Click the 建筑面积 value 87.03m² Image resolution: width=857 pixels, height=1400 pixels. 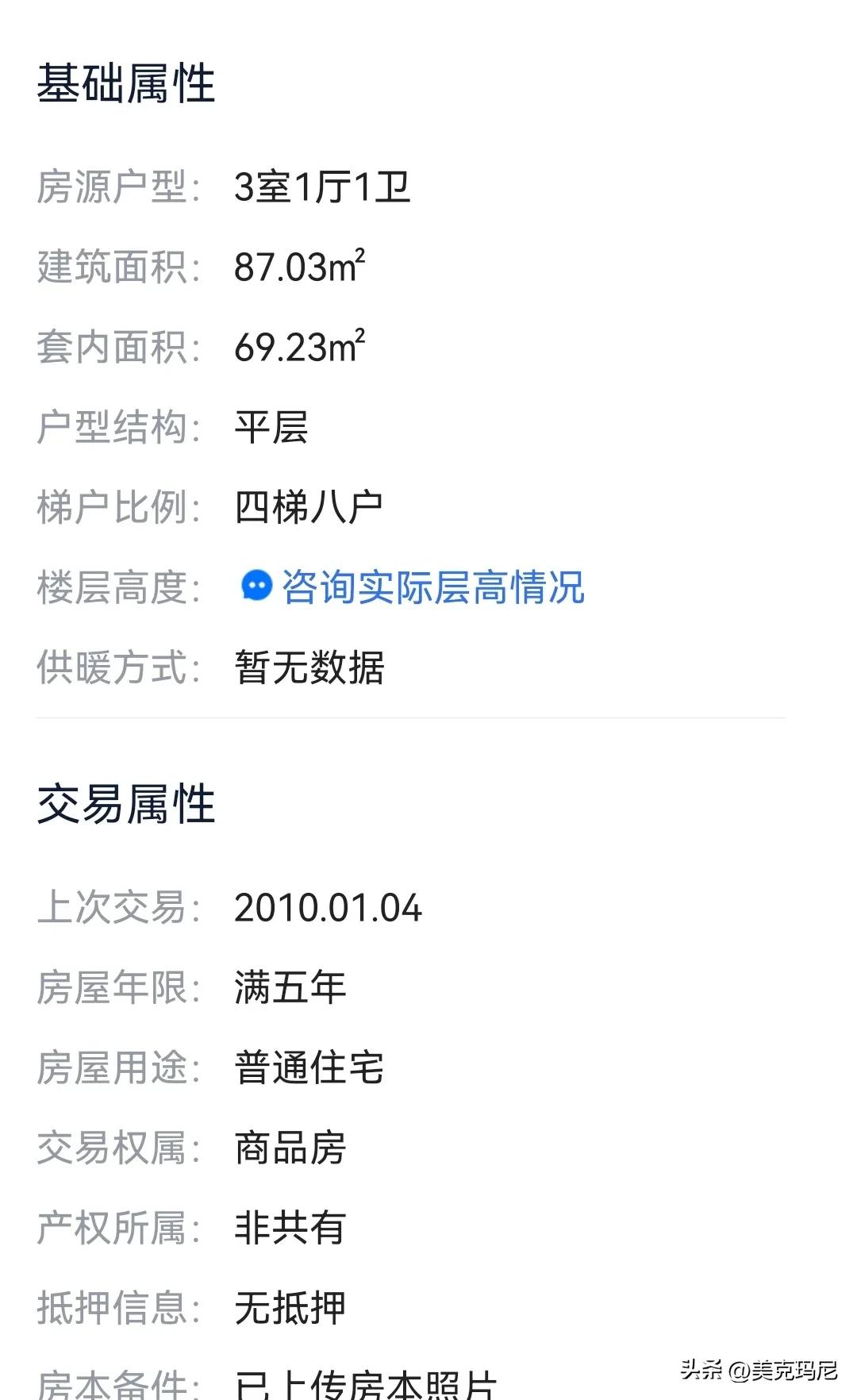(x=298, y=267)
